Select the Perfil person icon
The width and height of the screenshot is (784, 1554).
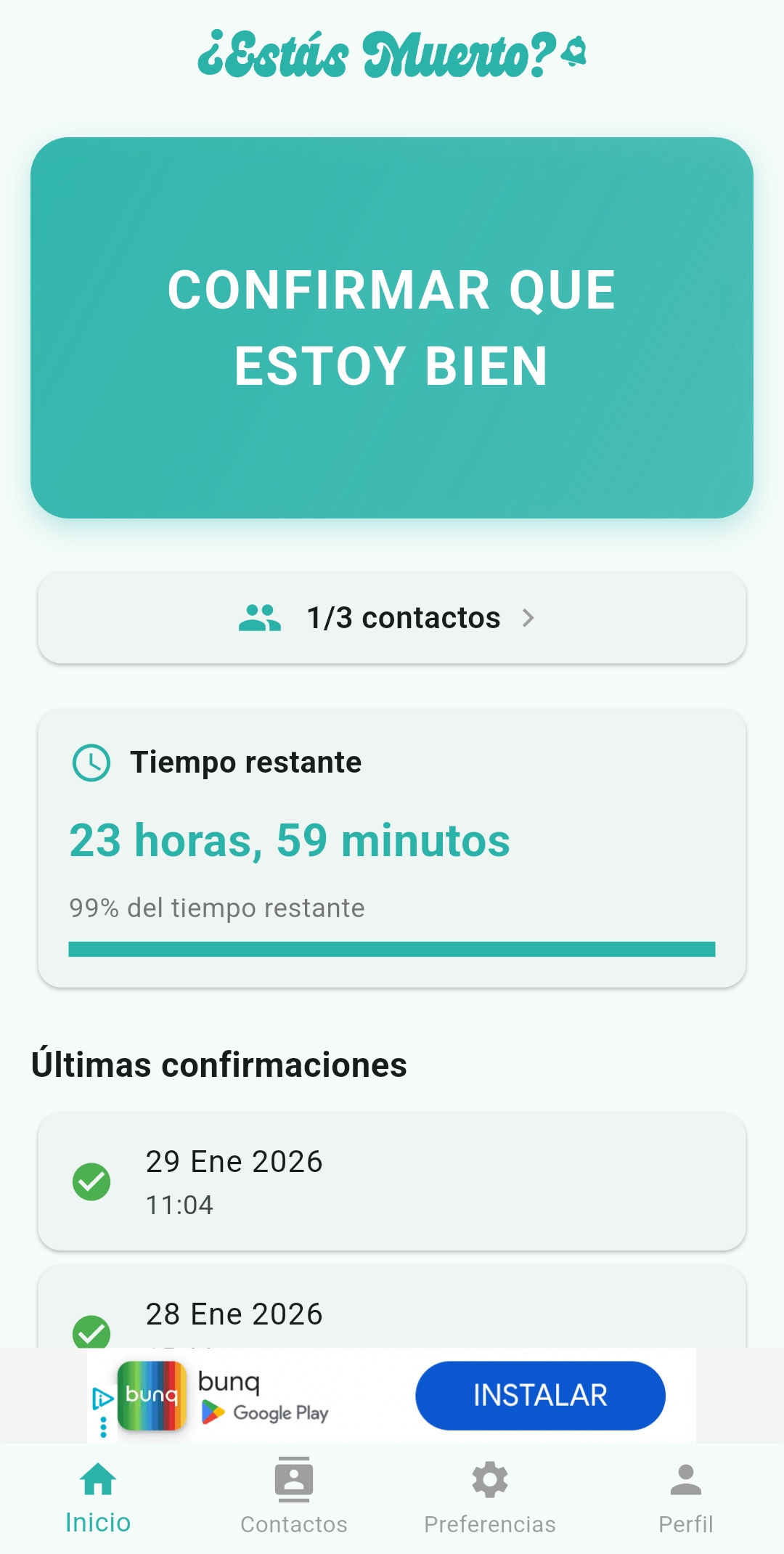pyautogui.click(x=685, y=1478)
